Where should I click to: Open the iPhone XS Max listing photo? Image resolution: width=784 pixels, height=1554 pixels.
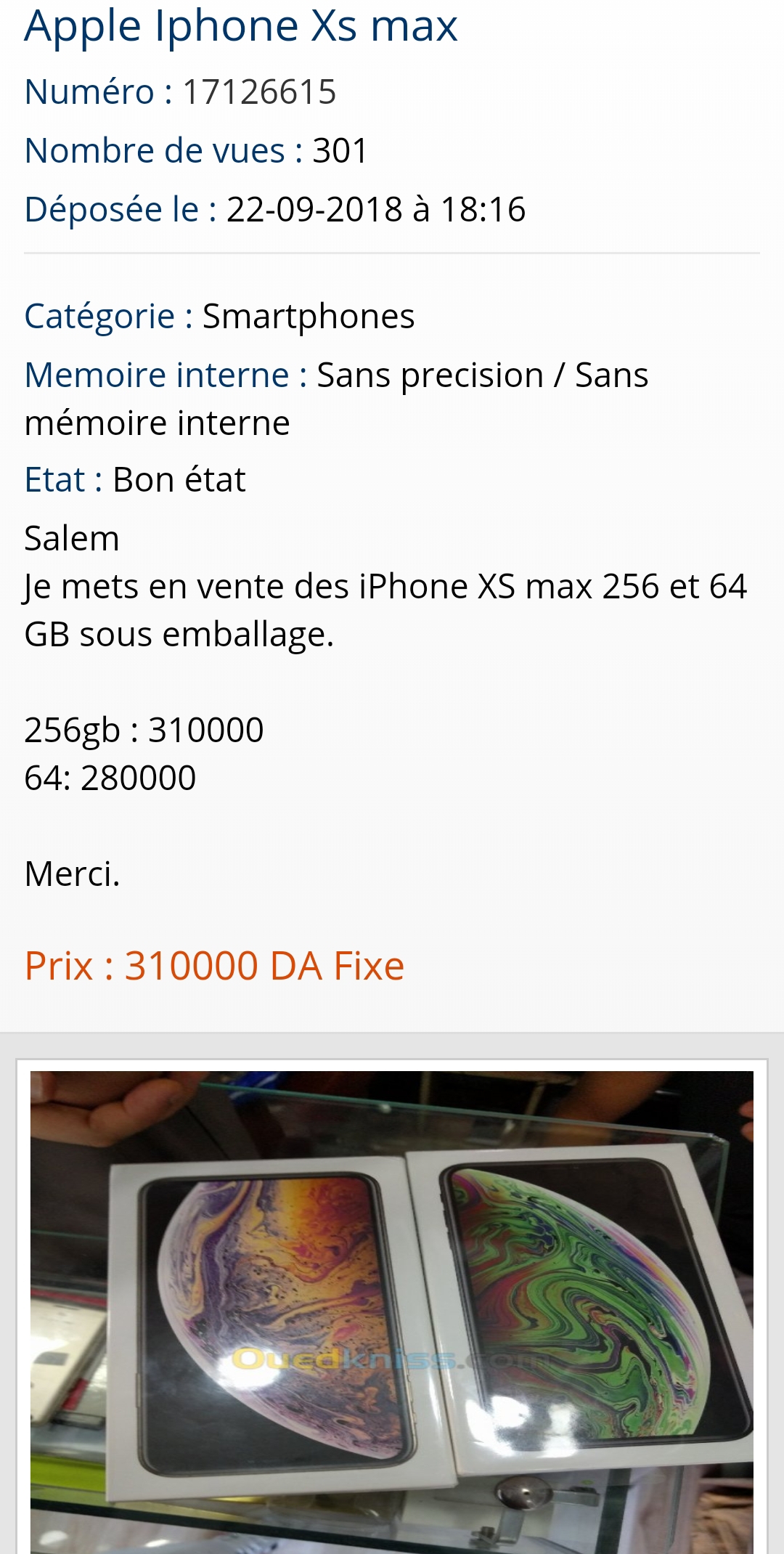point(392,1307)
